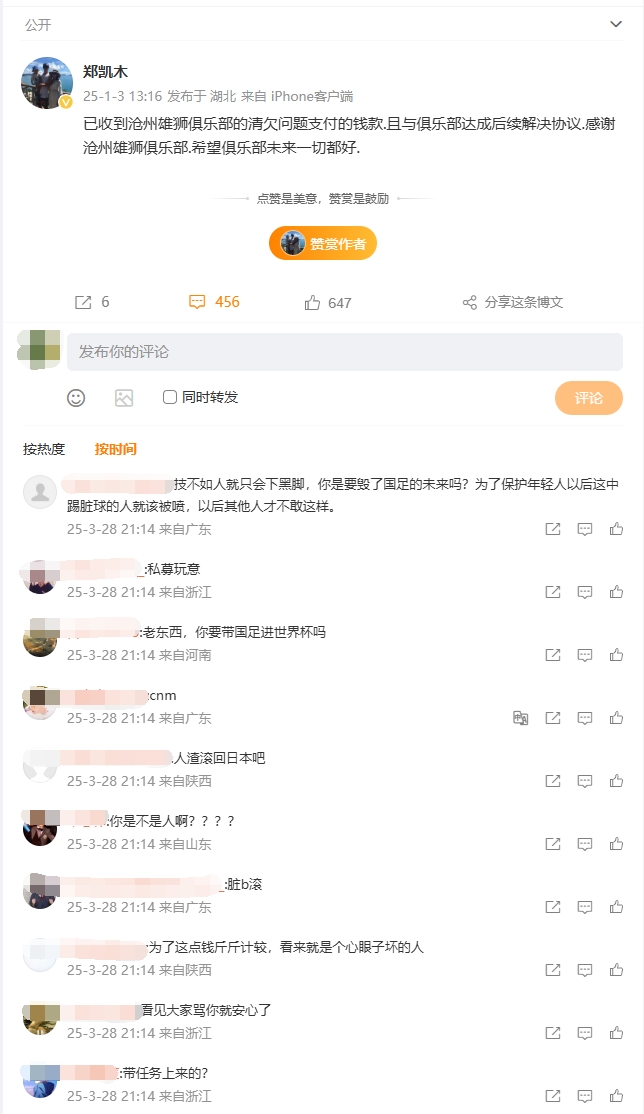Viewport: 644px width, 1114px height.
Task: Sort comments by 按热度
Action: tap(44, 449)
